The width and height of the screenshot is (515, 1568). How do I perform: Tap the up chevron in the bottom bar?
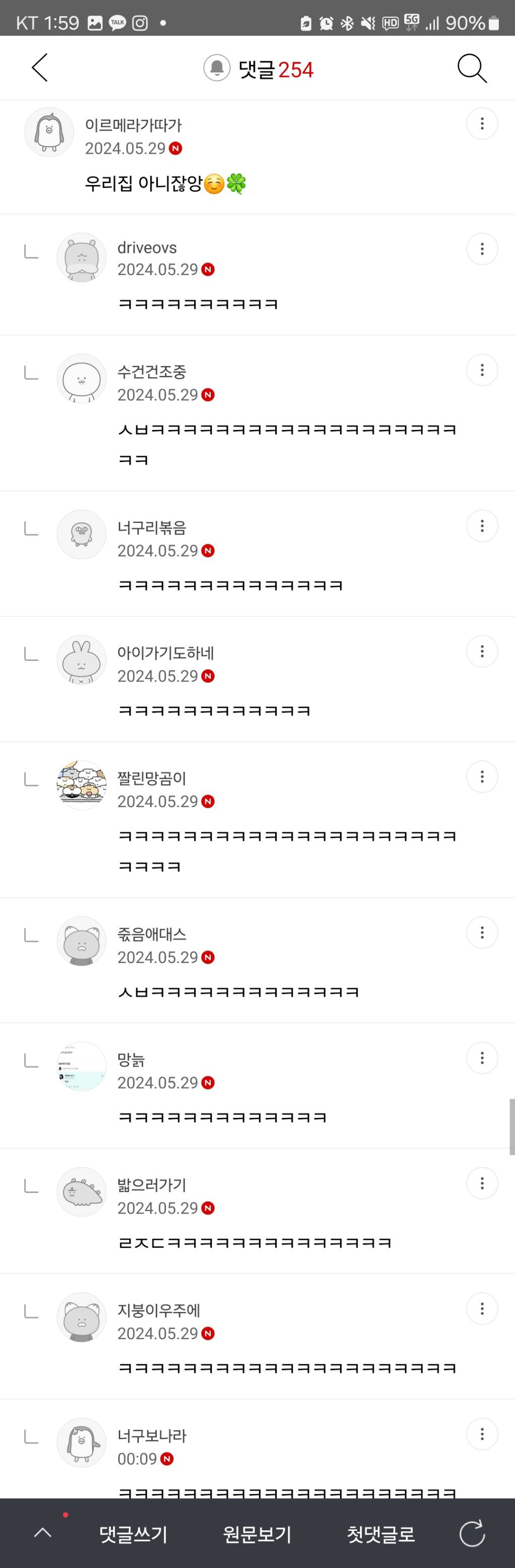tap(43, 1533)
